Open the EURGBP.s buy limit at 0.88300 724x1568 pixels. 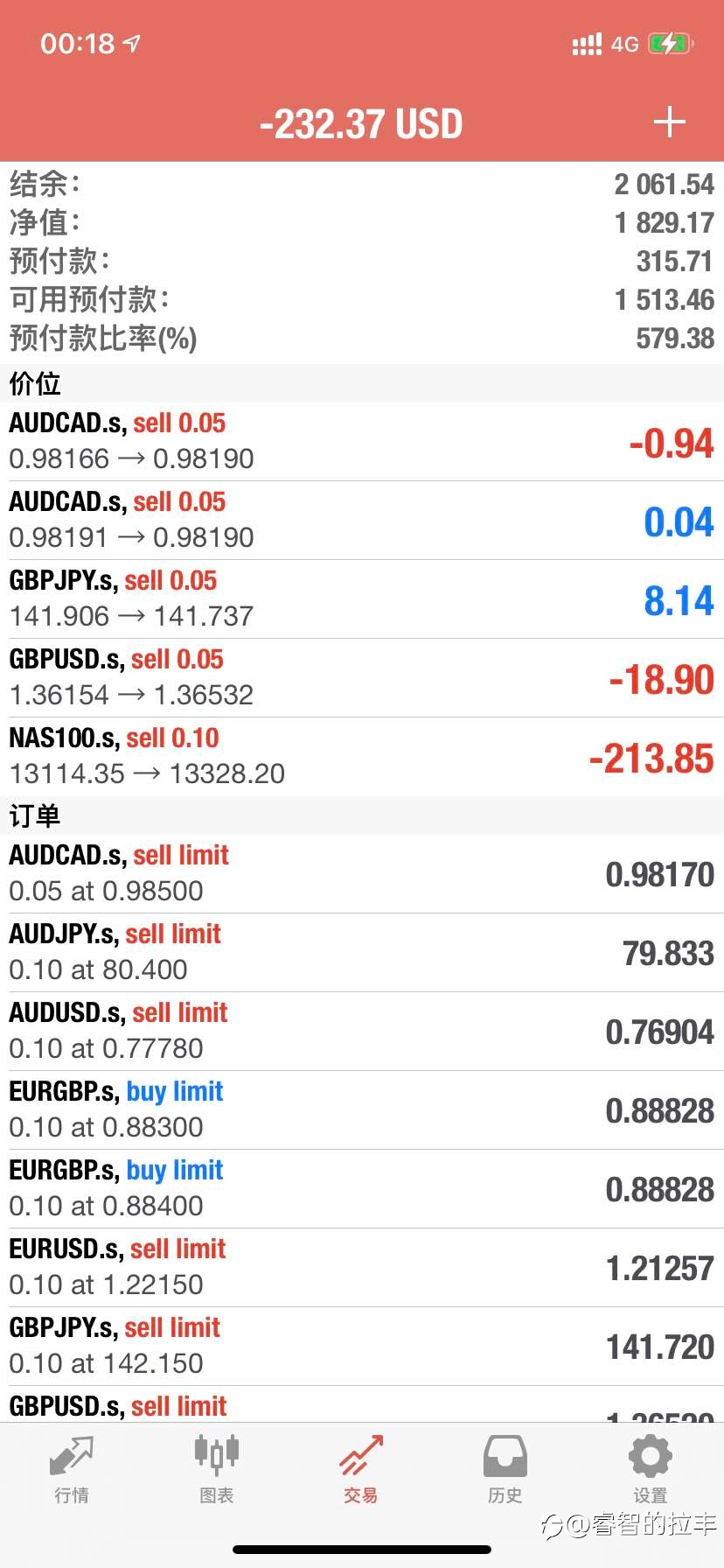(362, 1110)
